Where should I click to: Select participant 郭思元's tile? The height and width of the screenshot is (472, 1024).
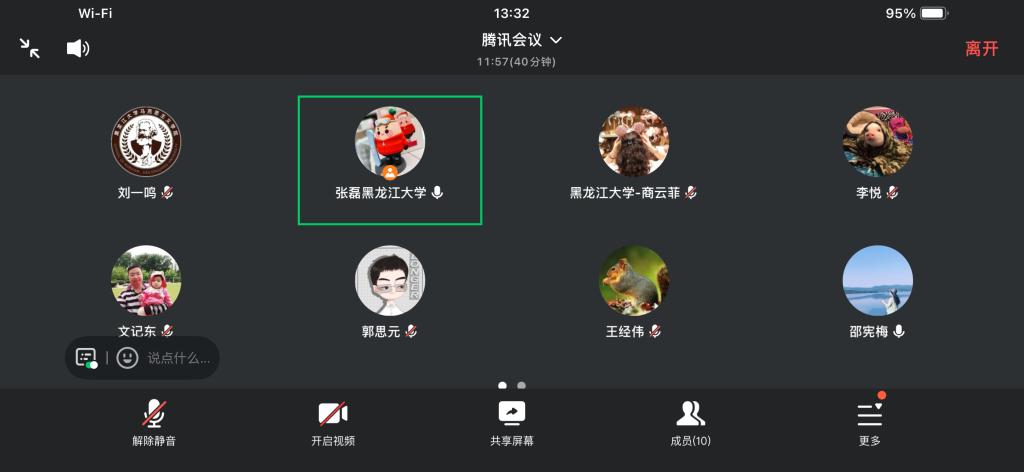click(x=390, y=290)
